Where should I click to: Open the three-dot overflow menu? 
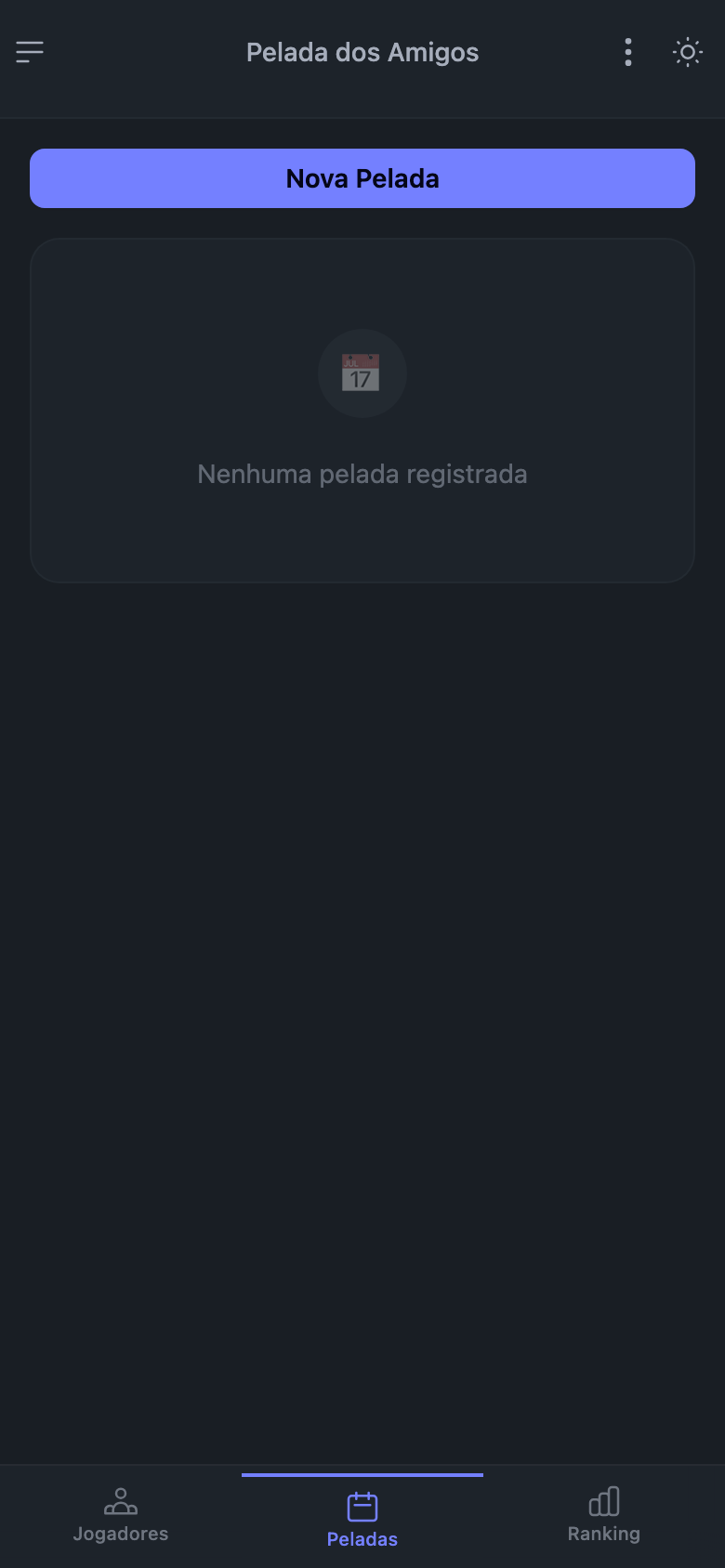[628, 52]
